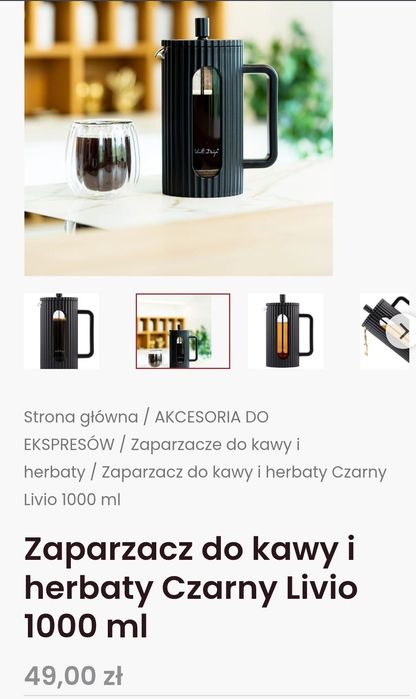
Task: Select the kitchen scene thumbnail with red border
Action: pyautogui.click(x=183, y=331)
